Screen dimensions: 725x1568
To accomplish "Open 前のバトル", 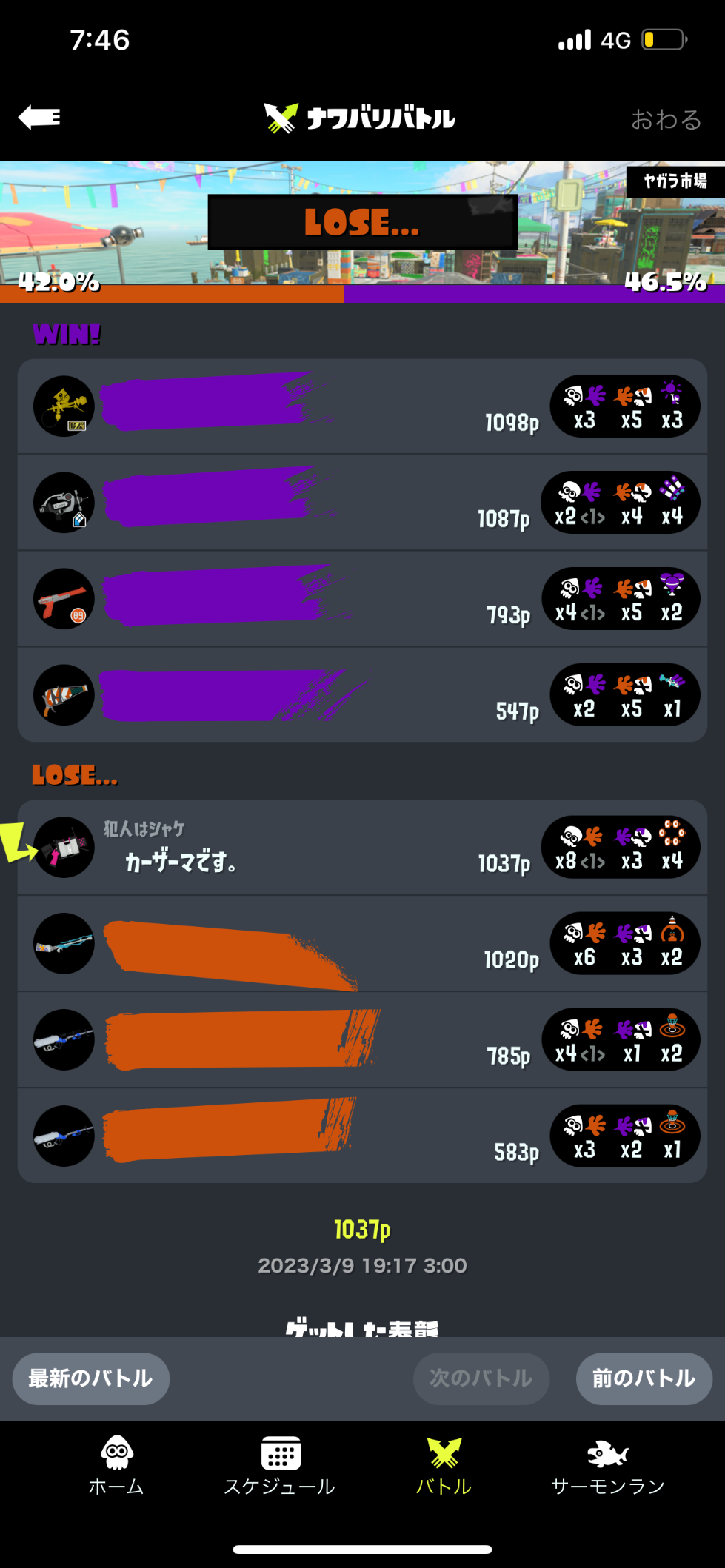I will (x=644, y=1378).
